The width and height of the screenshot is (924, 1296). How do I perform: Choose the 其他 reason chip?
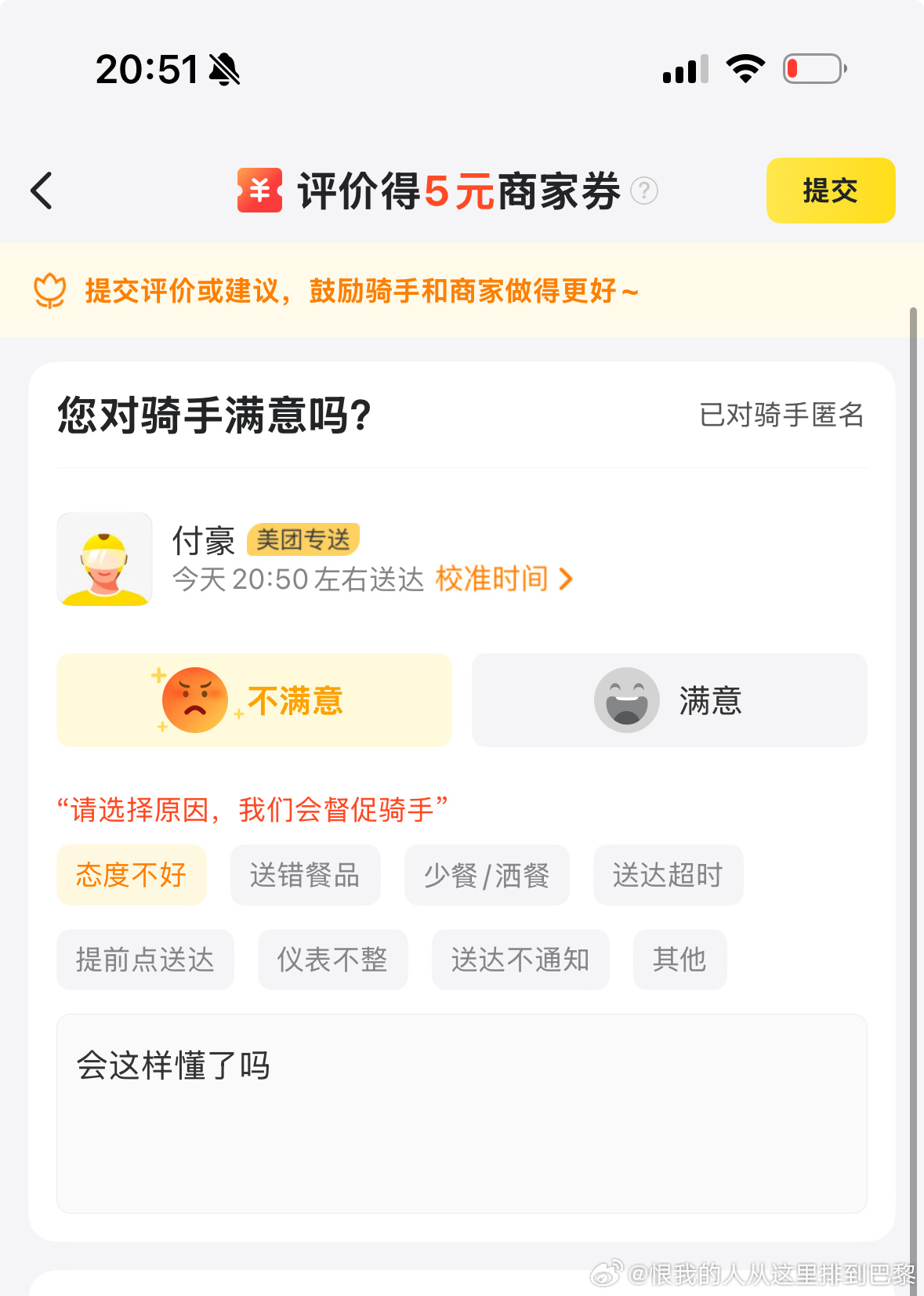pyautogui.click(x=679, y=960)
